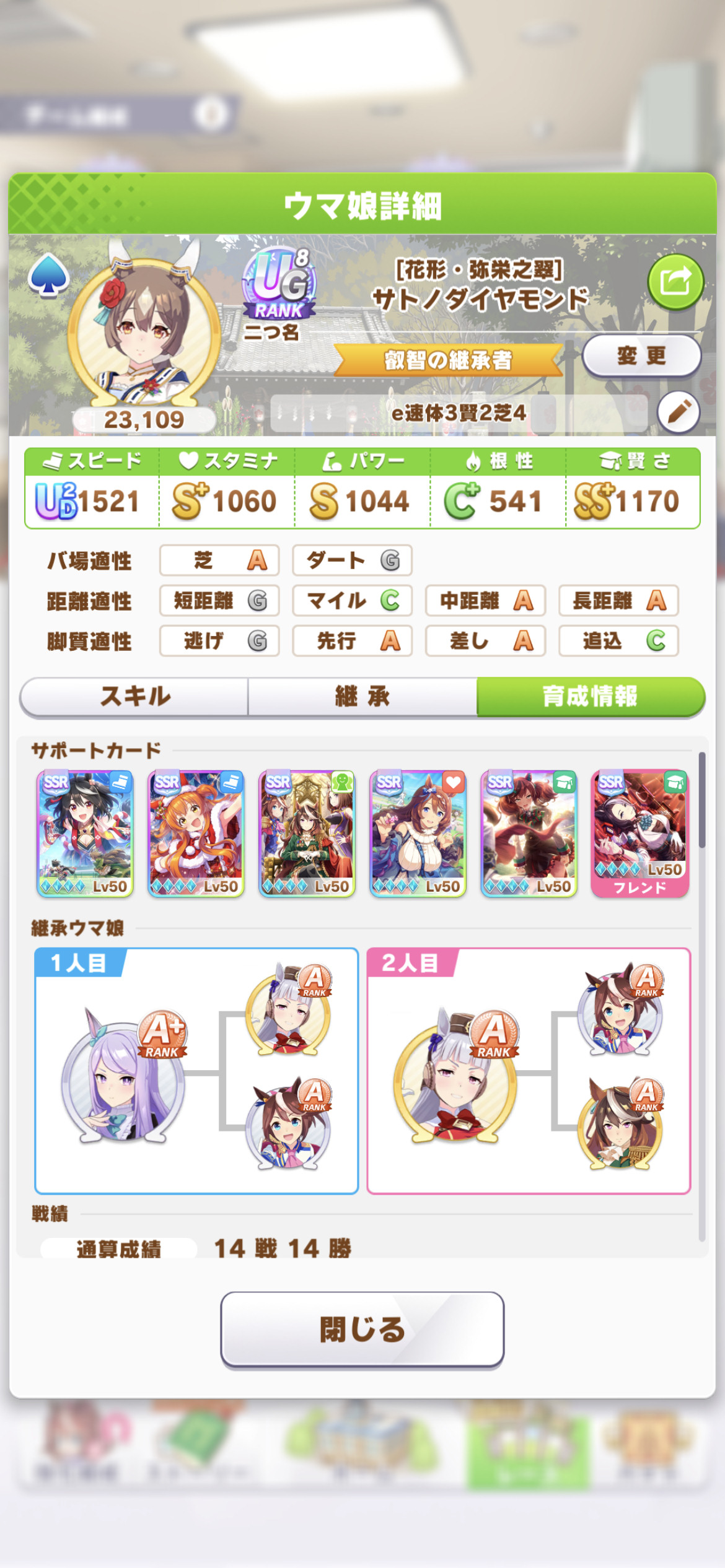
Task: Edit the memo with the pencil icon
Action: (x=679, y=412)
